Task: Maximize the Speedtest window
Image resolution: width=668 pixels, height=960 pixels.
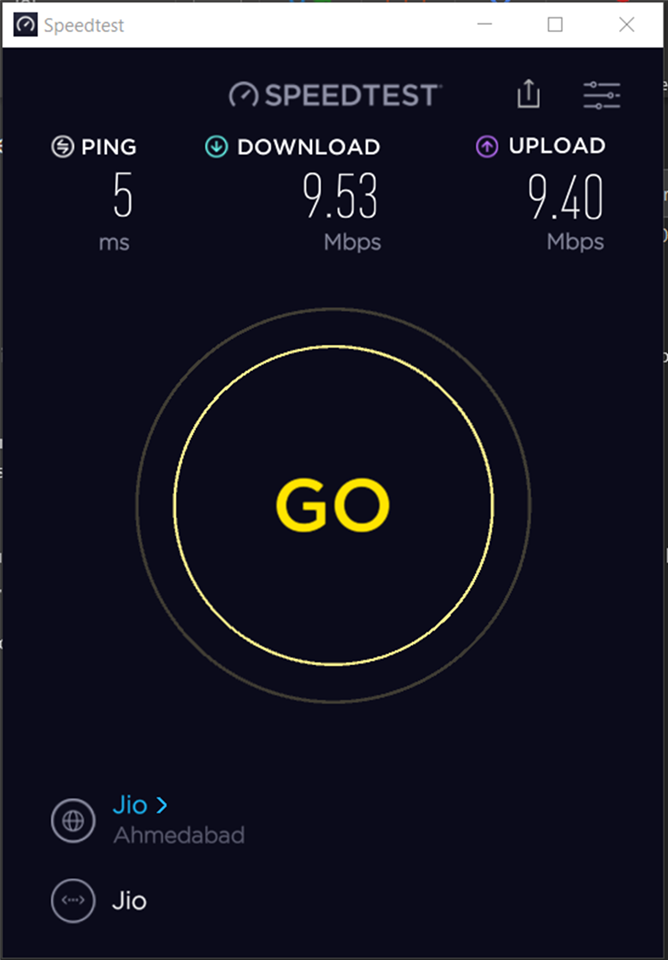Action: click(555, 25)
